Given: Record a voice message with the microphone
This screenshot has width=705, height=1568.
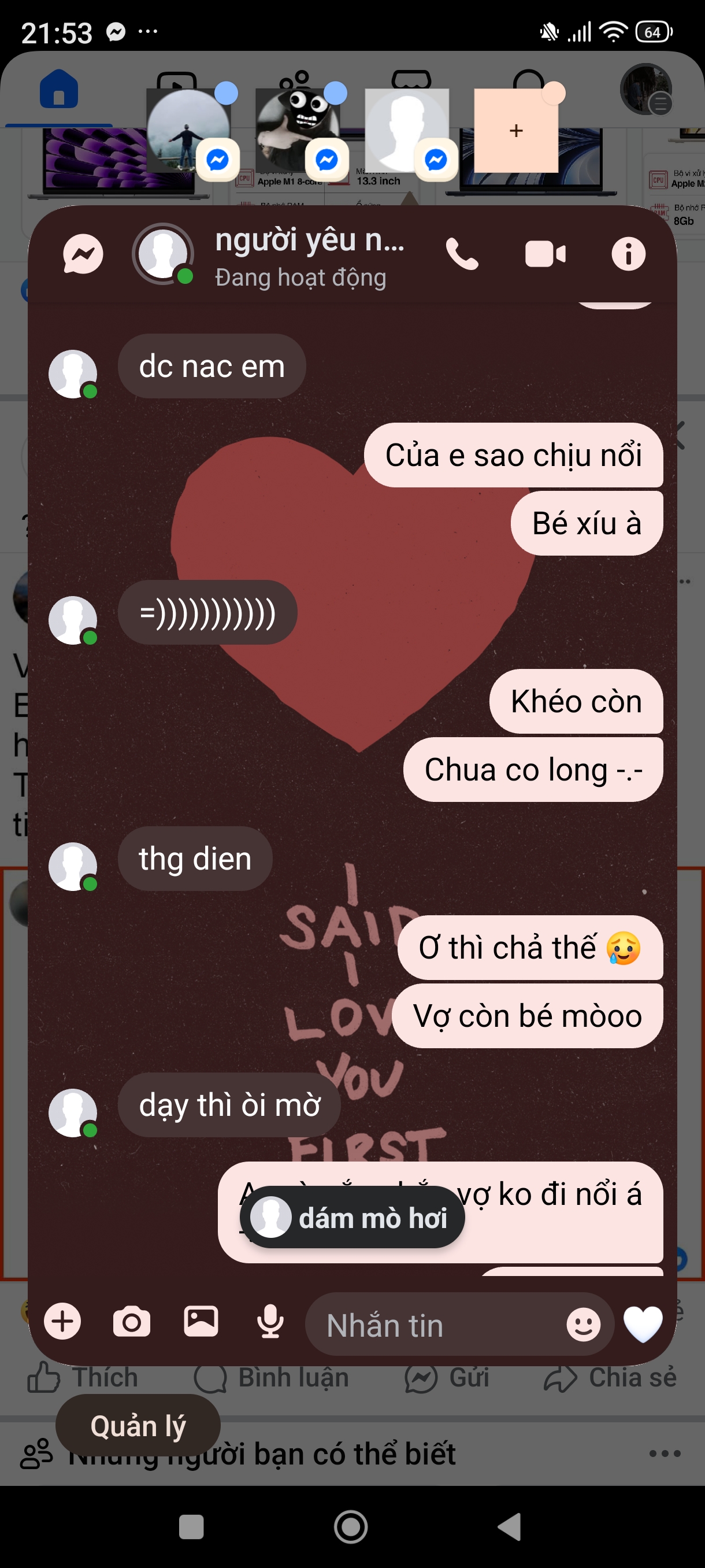Looking at the screenshot, I should click(270, 1322).
